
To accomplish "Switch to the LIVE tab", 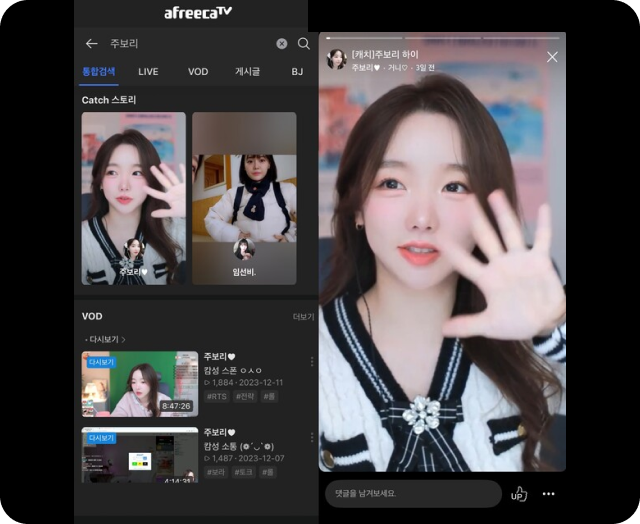I will tap(148, 71).
